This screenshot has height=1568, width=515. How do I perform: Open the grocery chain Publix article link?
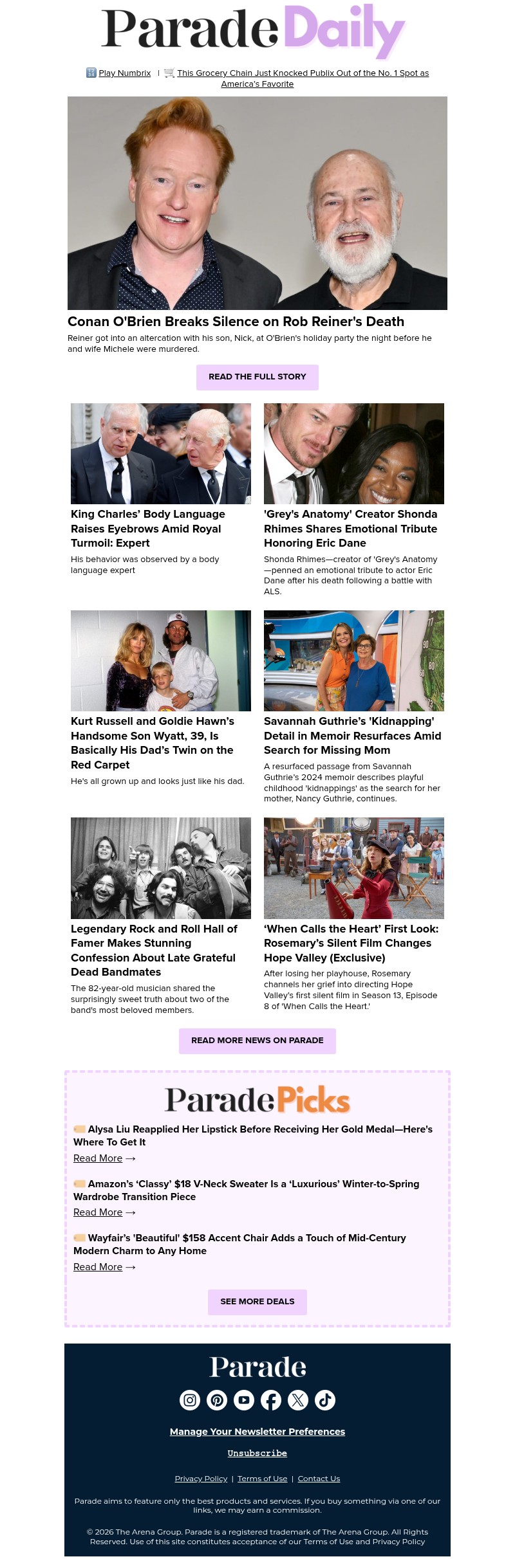coord(303,73)
